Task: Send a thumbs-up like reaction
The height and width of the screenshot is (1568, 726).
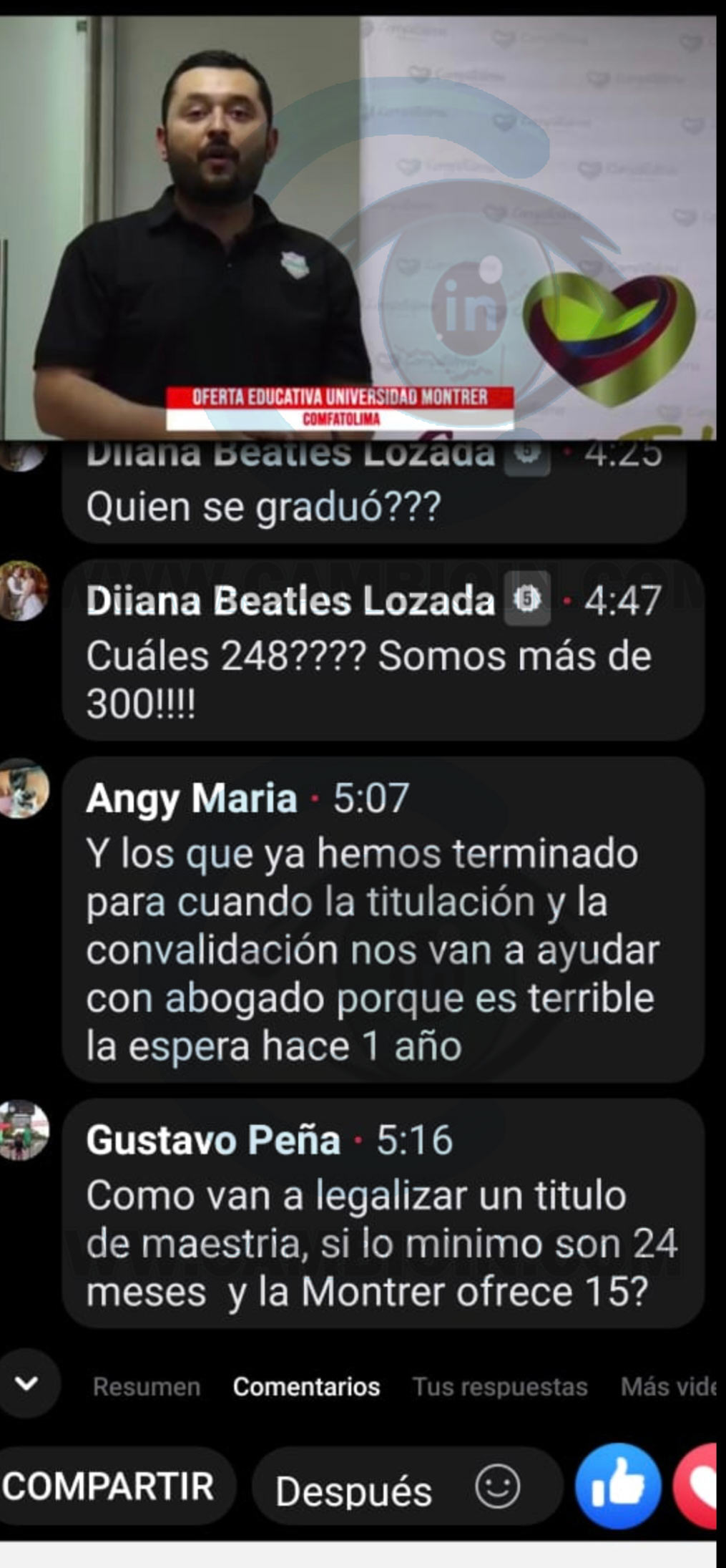Action: pyautogui.click(x=618, y=1486)
